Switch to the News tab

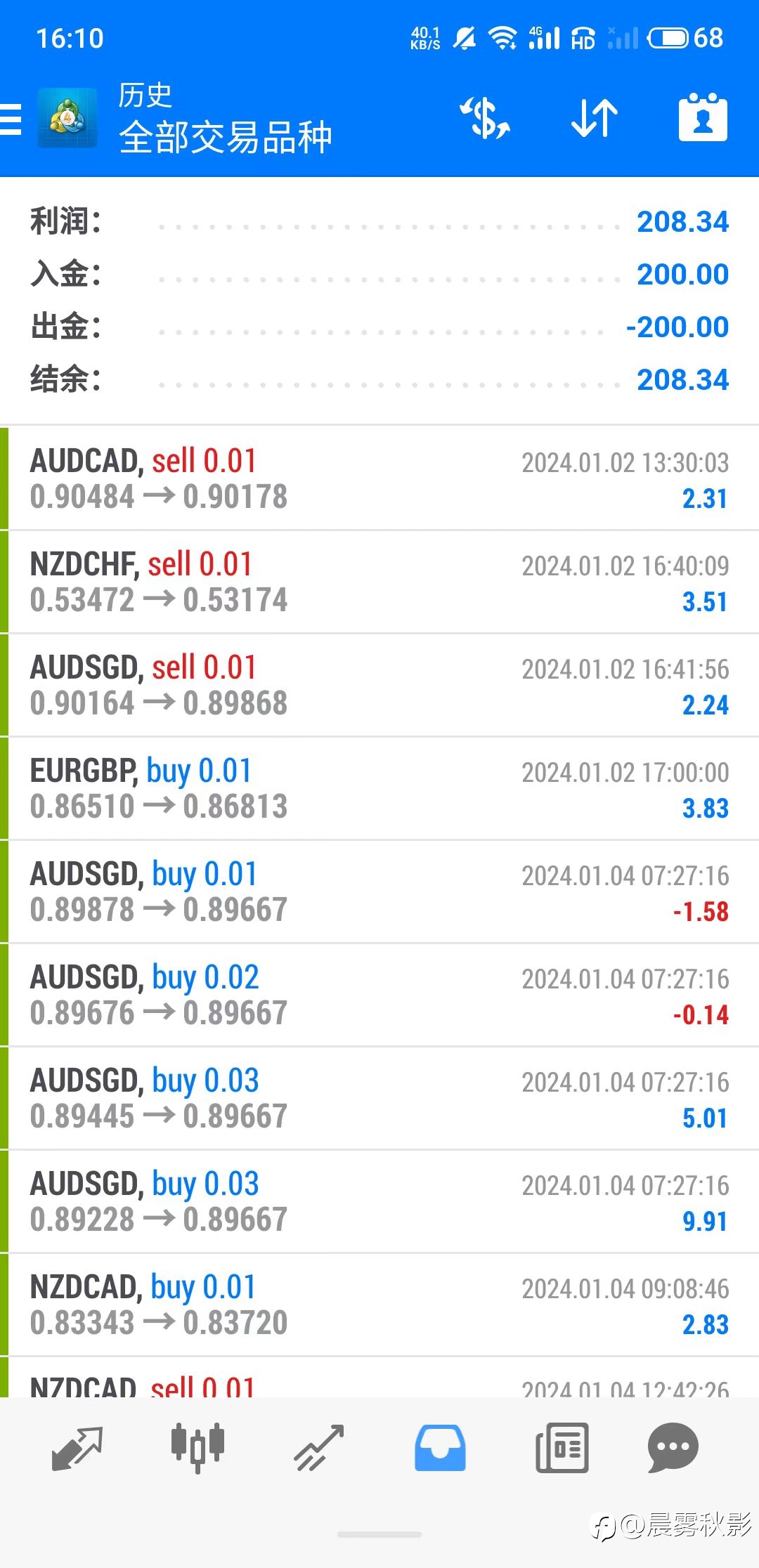tap(562, 1448)
